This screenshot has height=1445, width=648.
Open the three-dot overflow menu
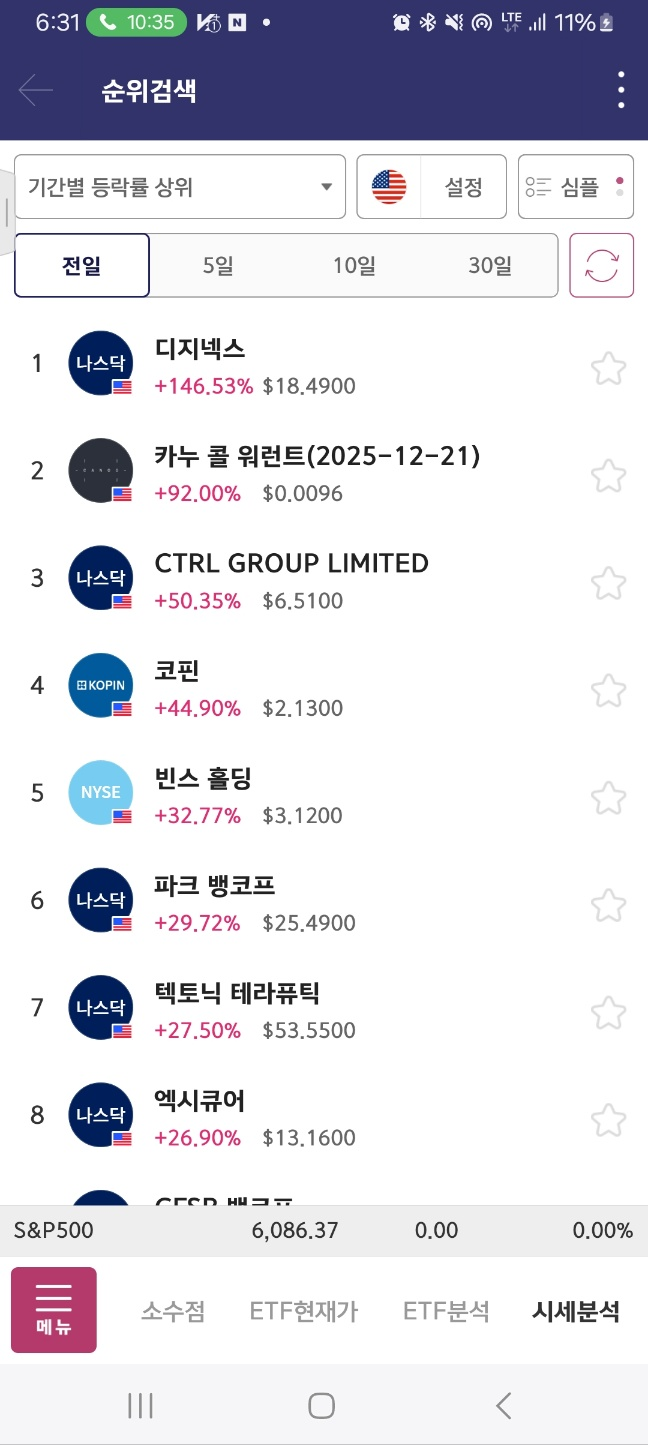point(621,91)
